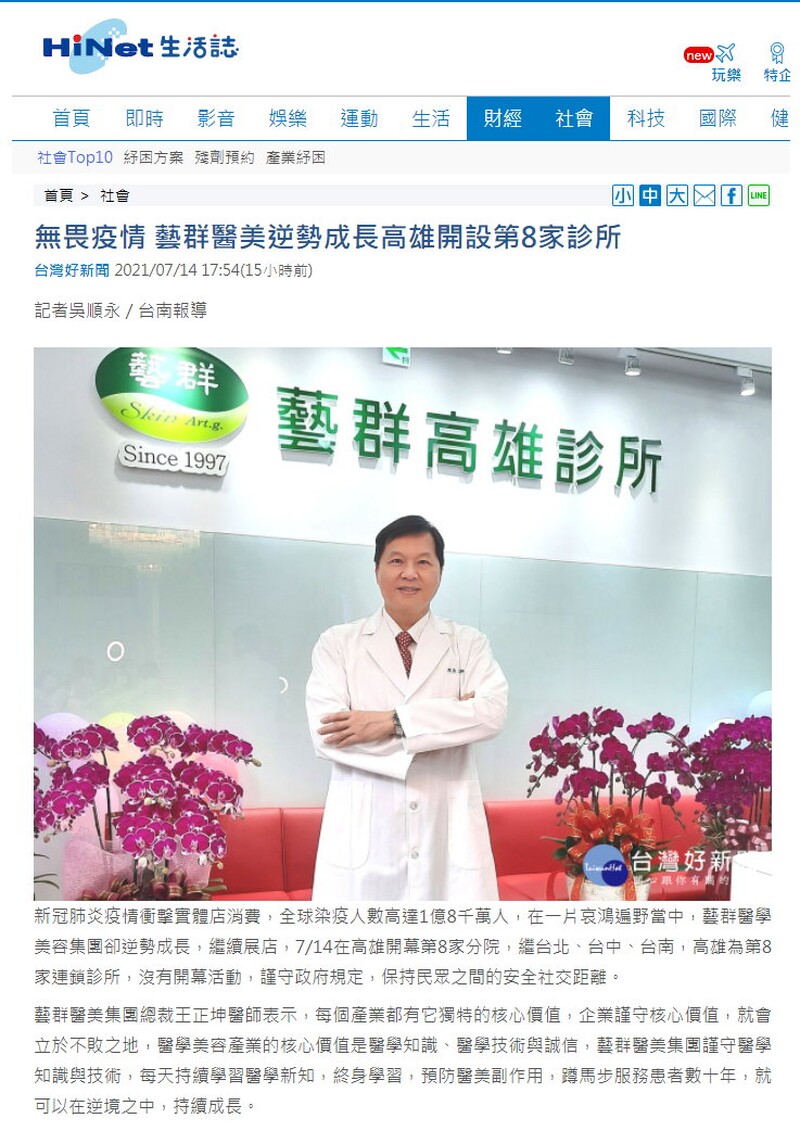The width and height of the screenshot is (800, 1131).
Task: Set font size to small (小)
Action: click(623, 196)
